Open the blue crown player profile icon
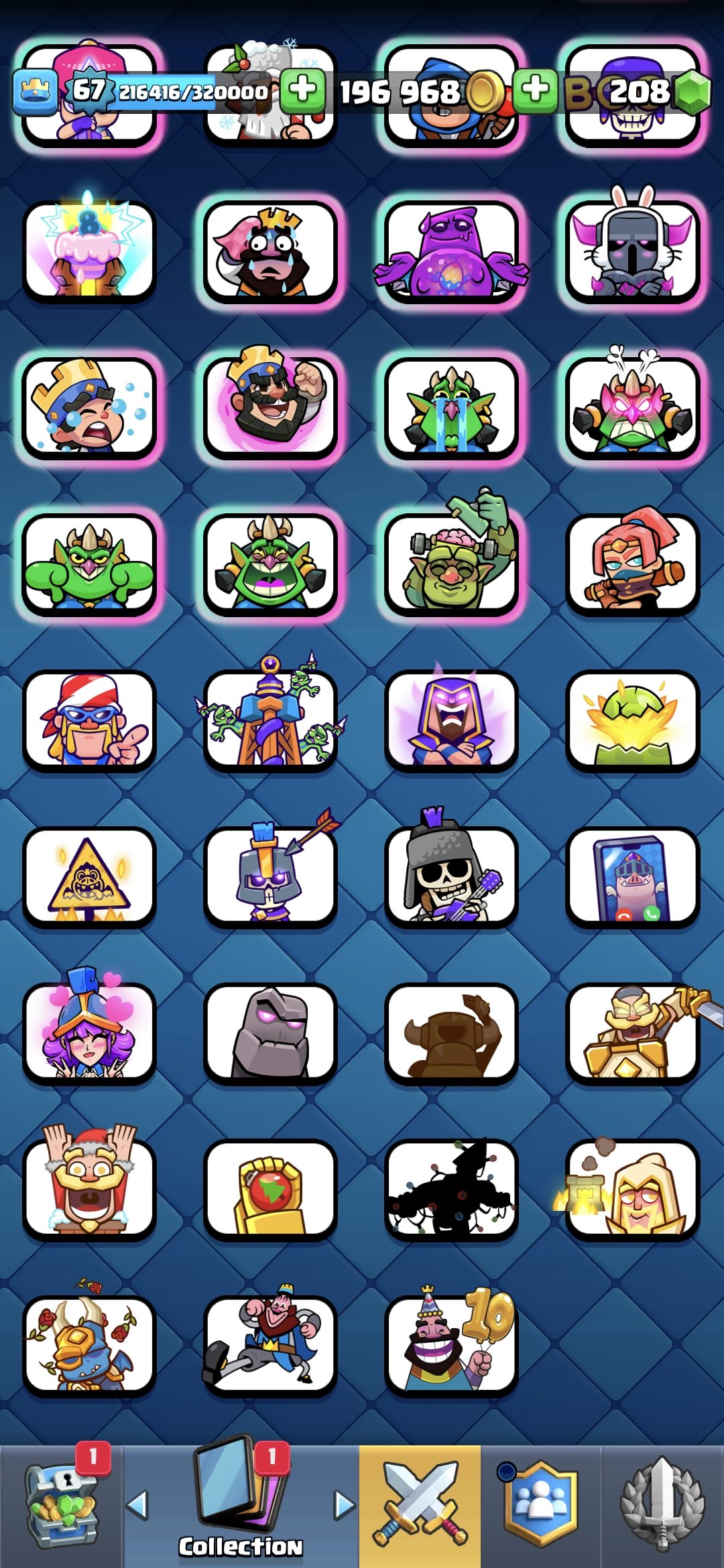The image size is (724, 1568). 35,91
